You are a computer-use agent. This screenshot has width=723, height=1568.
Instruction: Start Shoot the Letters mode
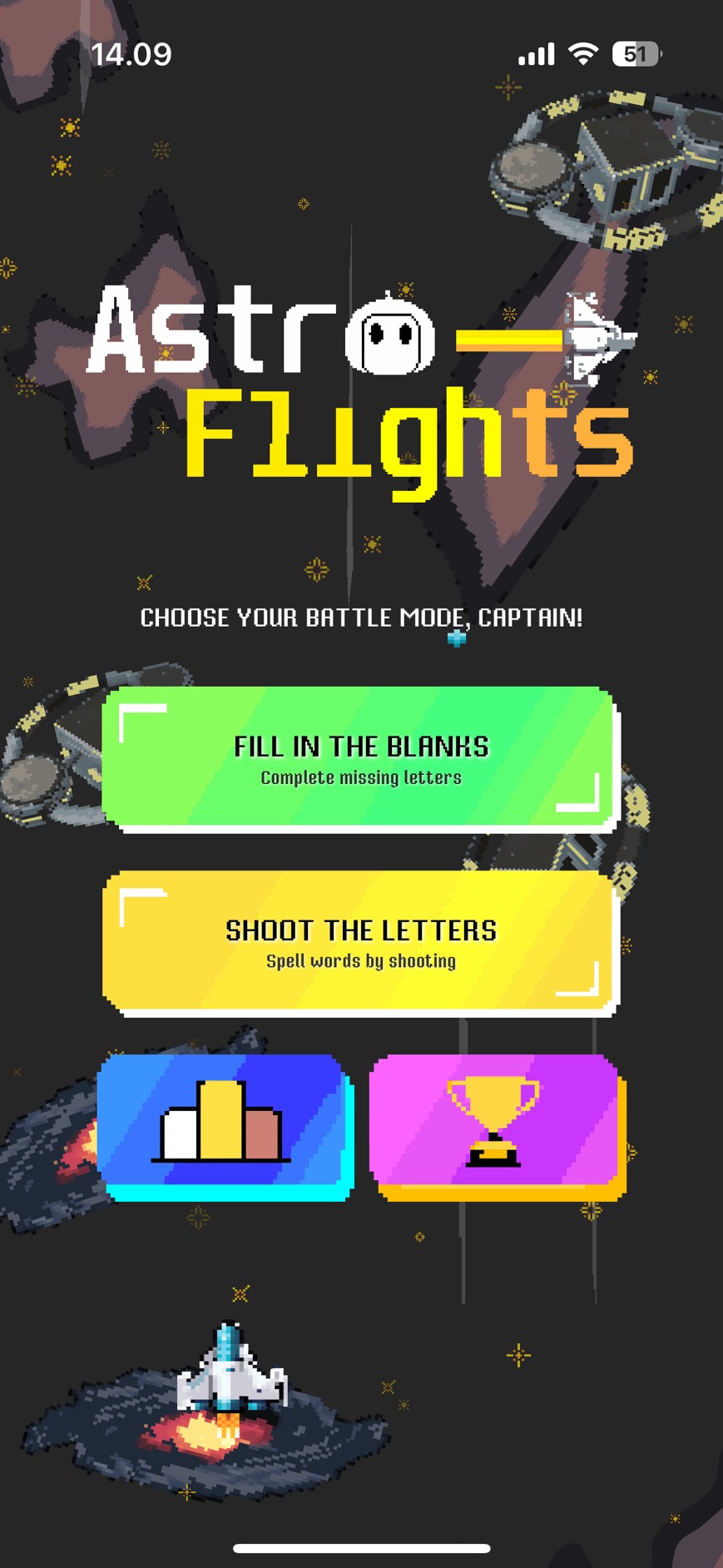pos(359,941)
